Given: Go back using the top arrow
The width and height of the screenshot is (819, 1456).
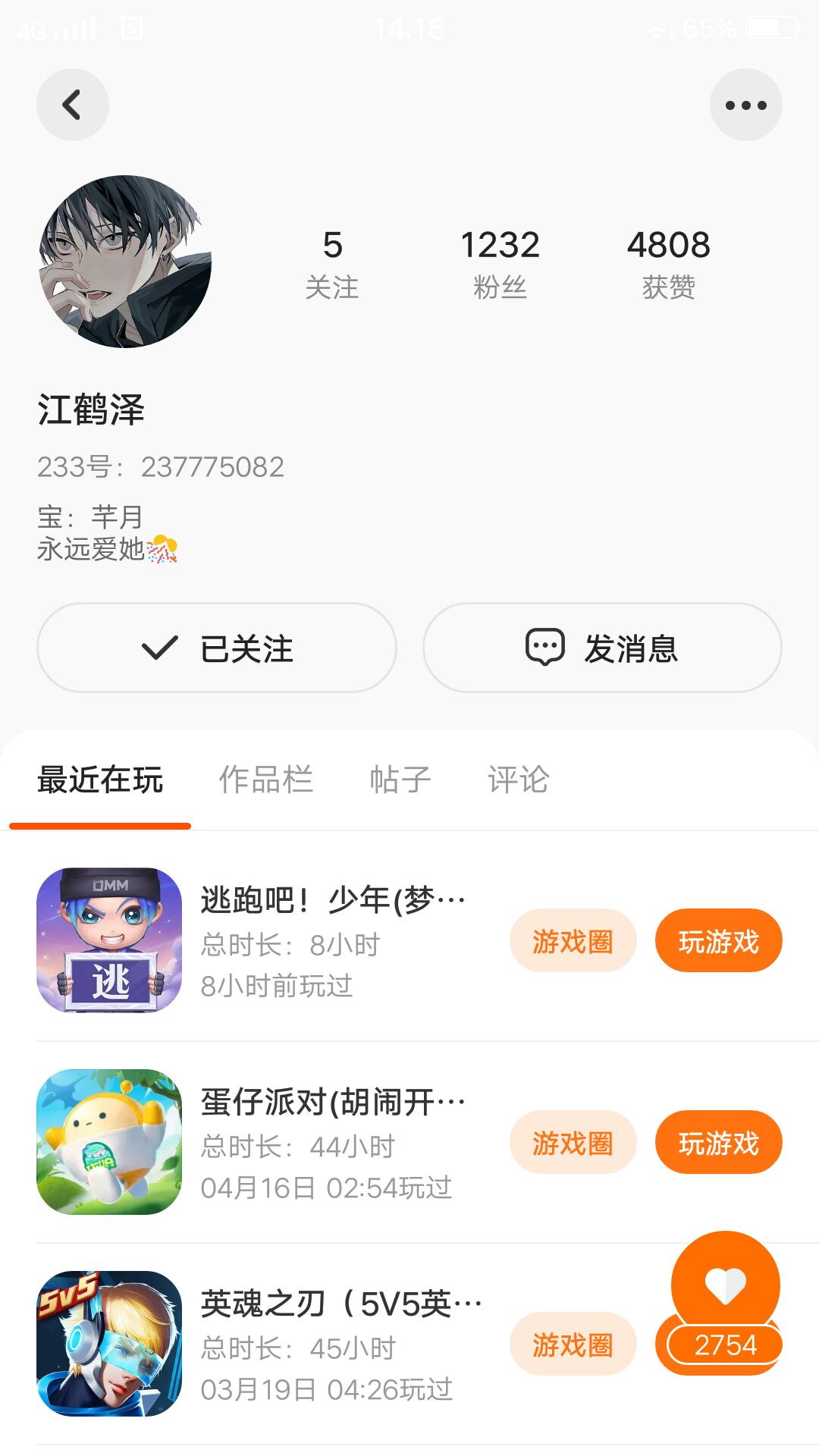Looking at the screenshot, I should coord(73,105).
